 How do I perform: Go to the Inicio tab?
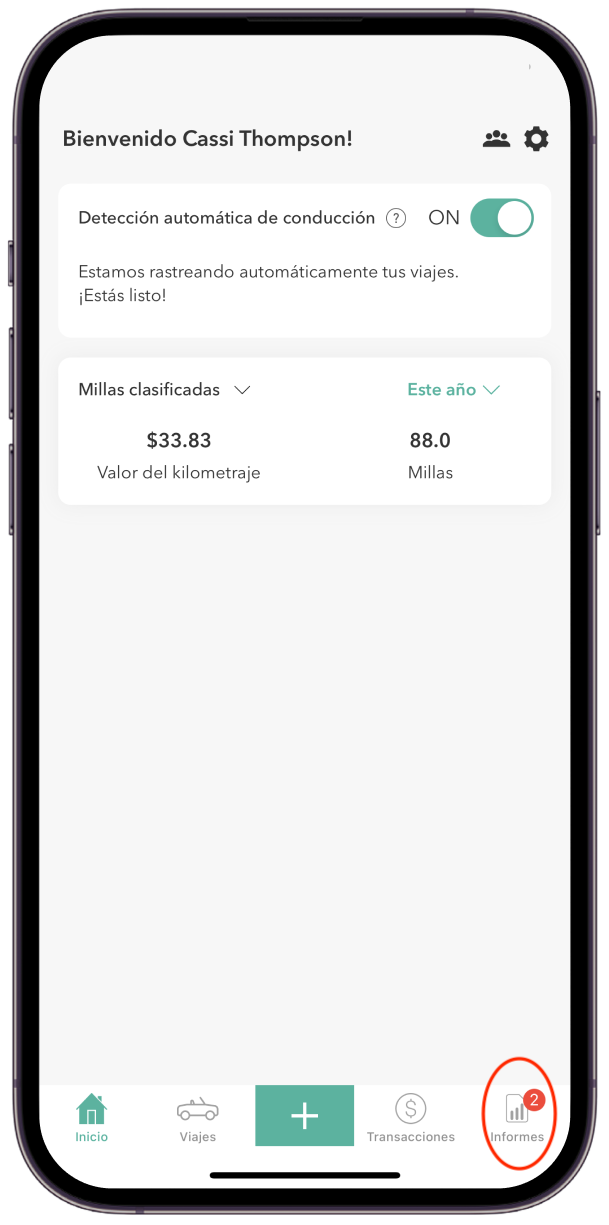pos(92,1117)
